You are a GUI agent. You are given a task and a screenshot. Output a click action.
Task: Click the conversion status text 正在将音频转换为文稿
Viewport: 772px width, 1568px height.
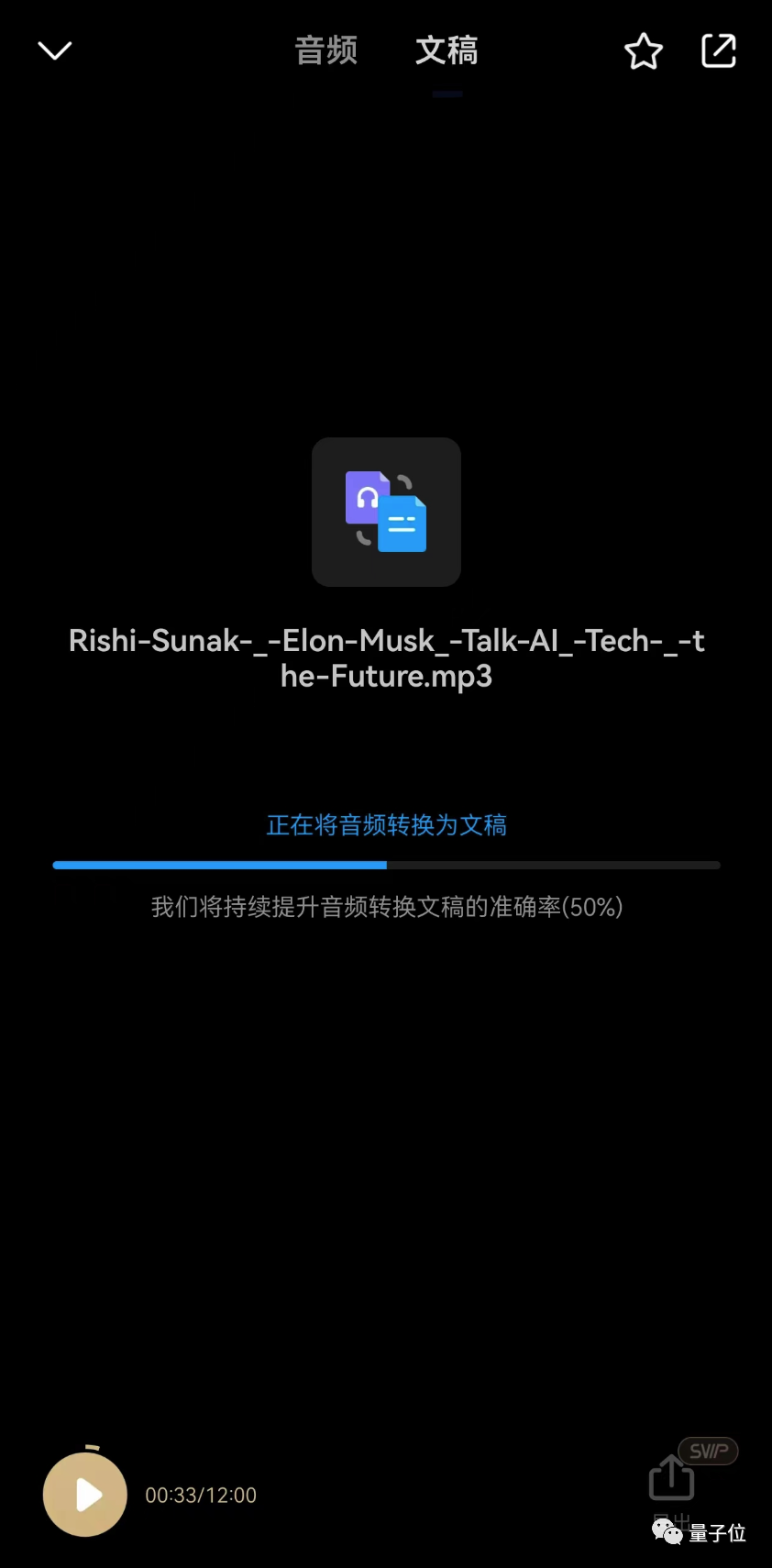click(x=386, y=824)
